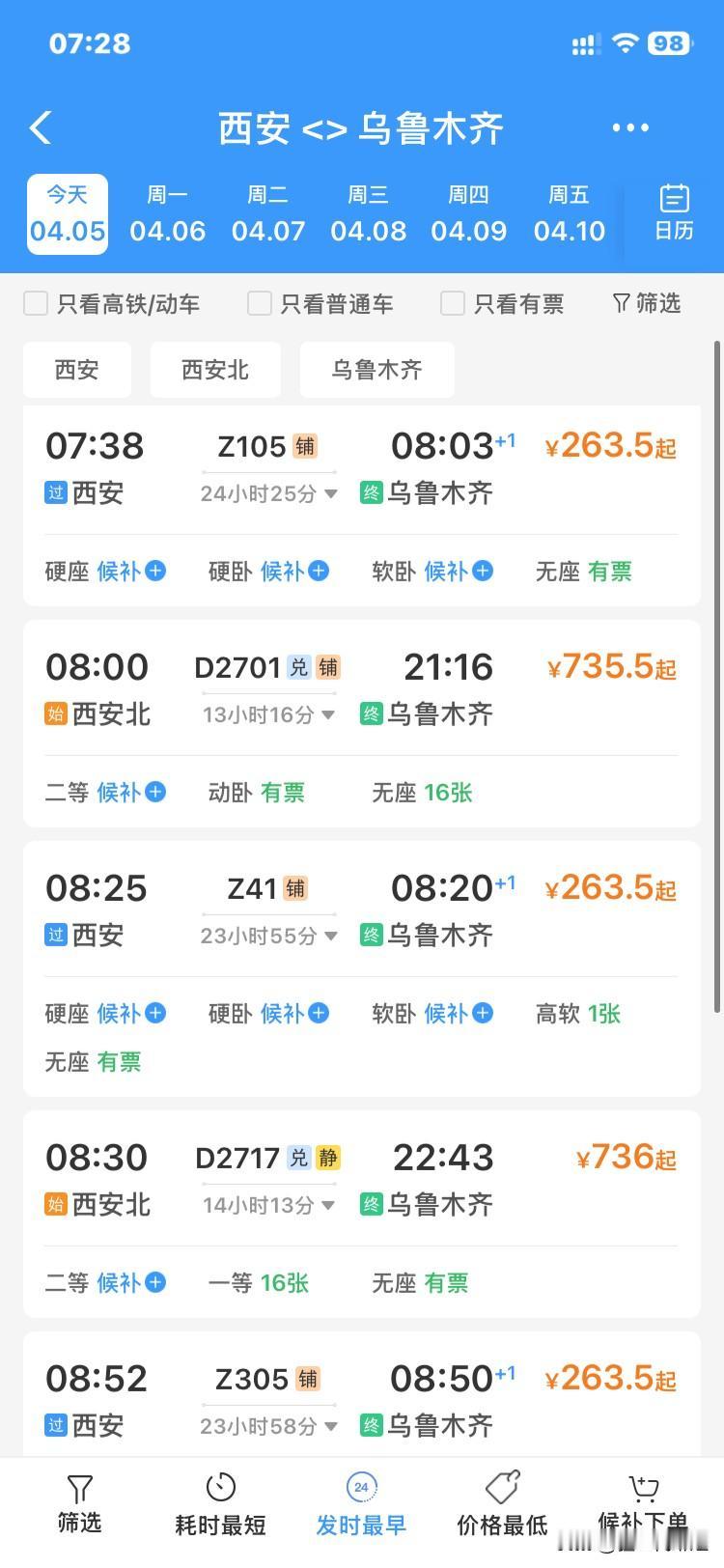Viewport: 724px width, 1568px height.
Task: Open 候补下单 in the bottom bar
Action: [x=643, y=1504]
